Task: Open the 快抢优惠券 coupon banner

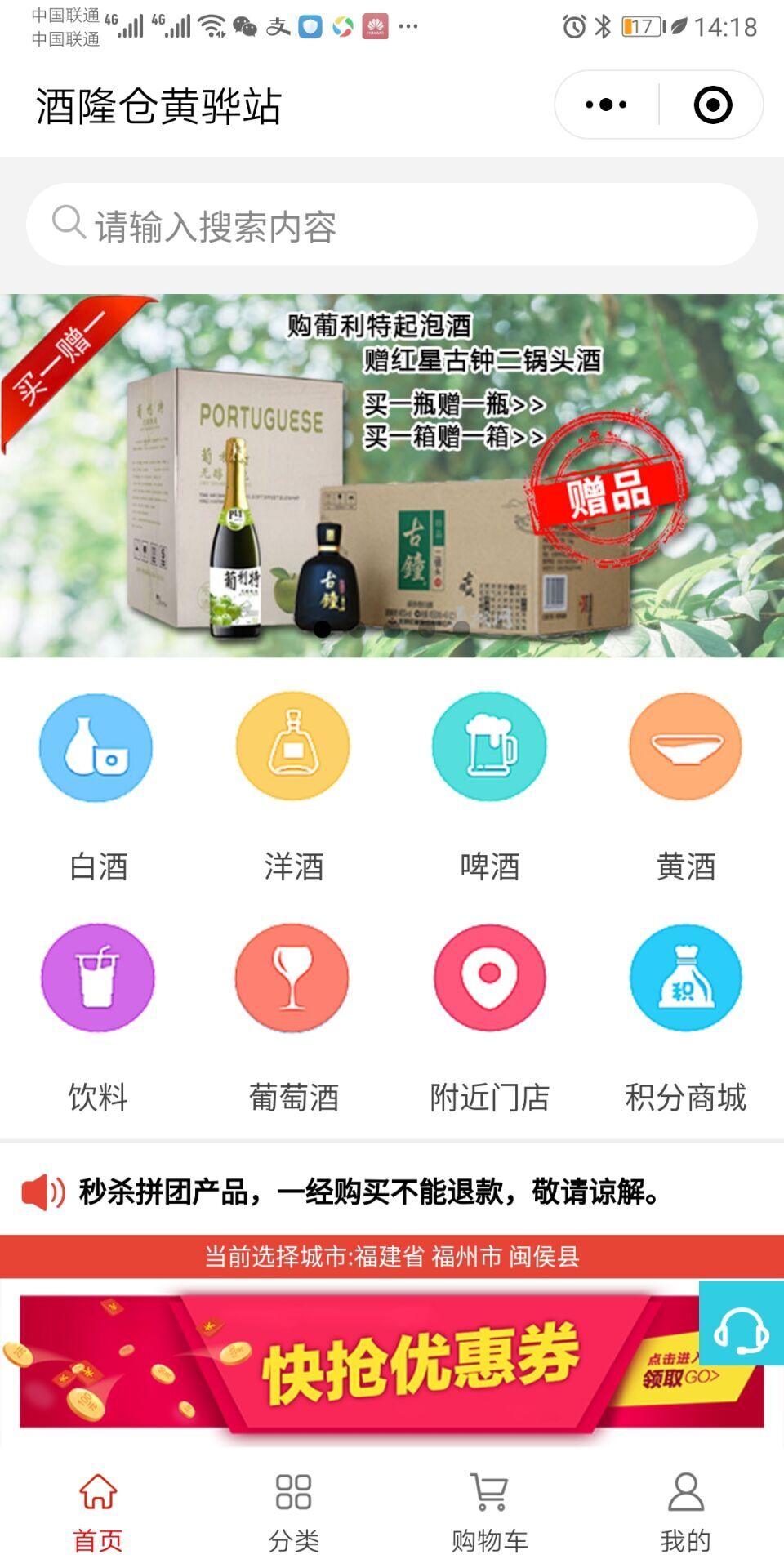Action: (x=392, y=1361)
